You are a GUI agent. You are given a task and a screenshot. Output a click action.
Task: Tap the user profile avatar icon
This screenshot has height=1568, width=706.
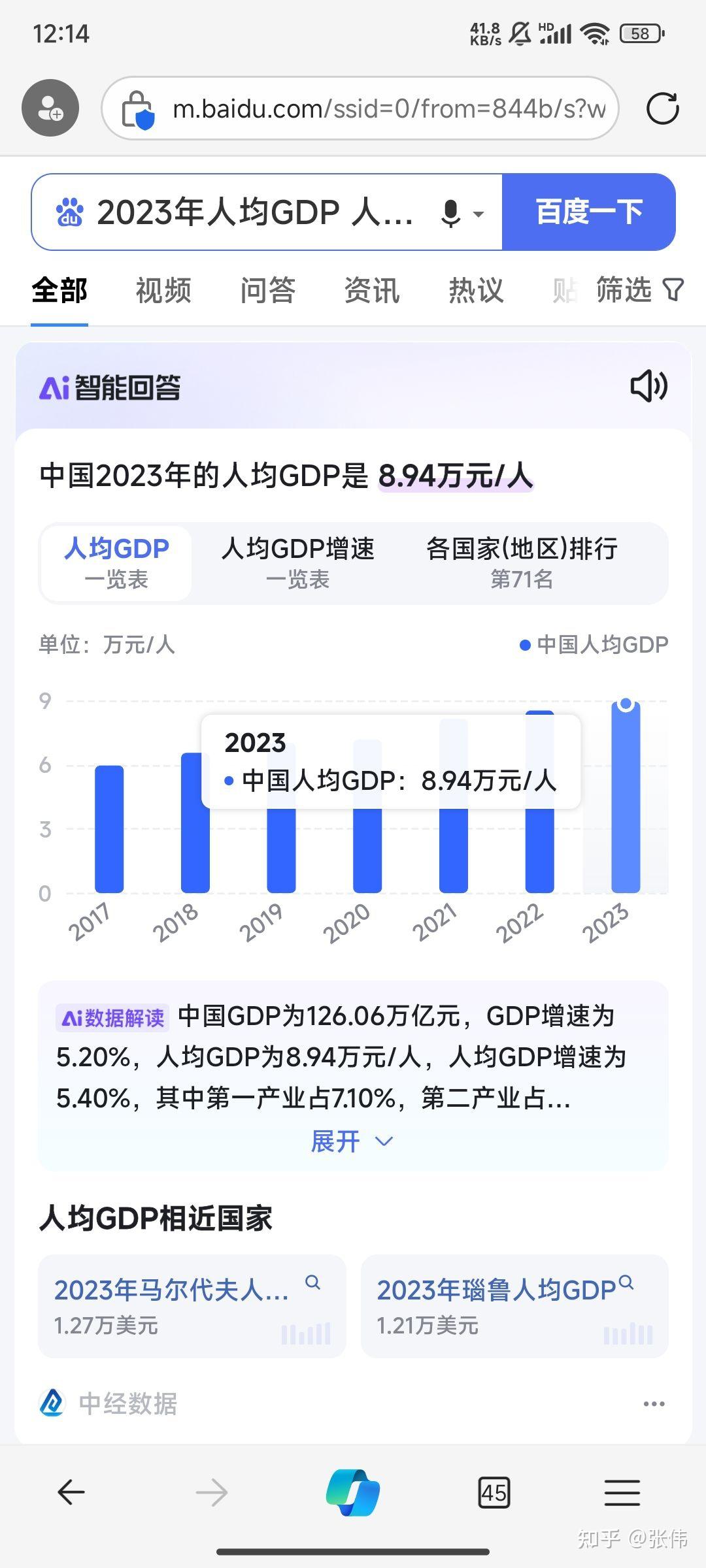(x=50, y=107)
